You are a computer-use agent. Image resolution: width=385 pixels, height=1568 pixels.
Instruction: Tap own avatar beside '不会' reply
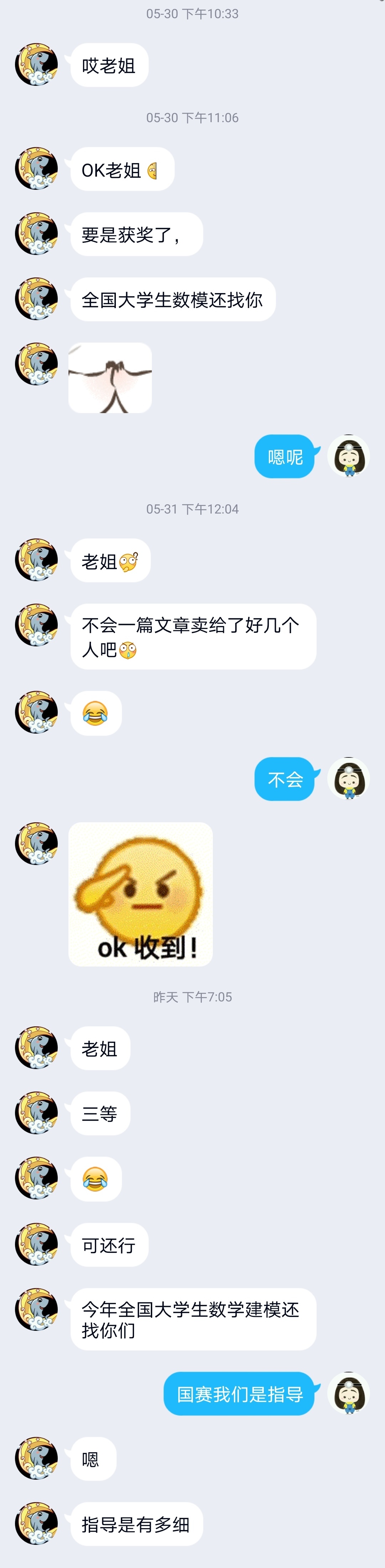click(348, 778)
